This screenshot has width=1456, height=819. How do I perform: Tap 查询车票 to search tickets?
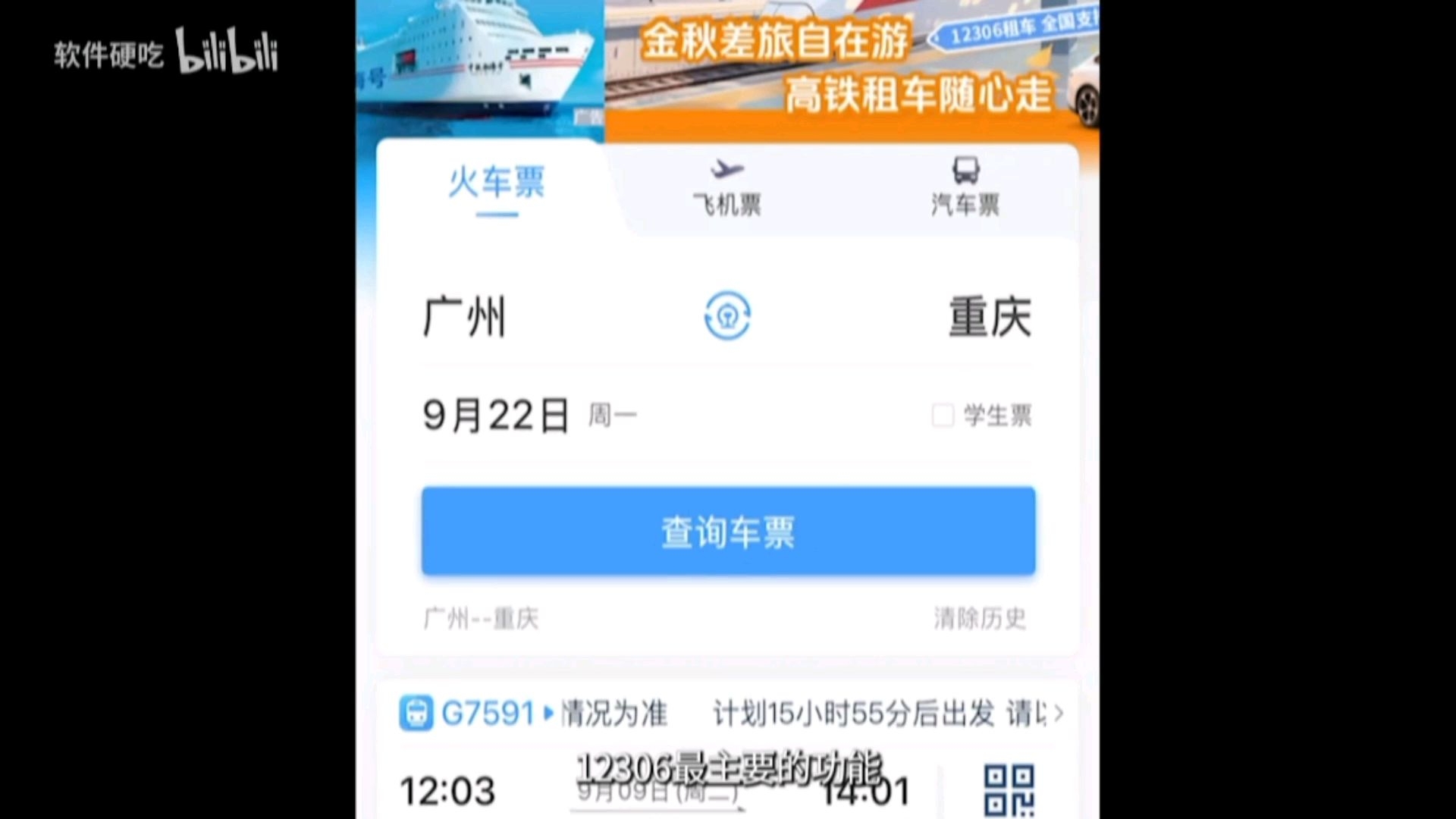tap(728, 532)
